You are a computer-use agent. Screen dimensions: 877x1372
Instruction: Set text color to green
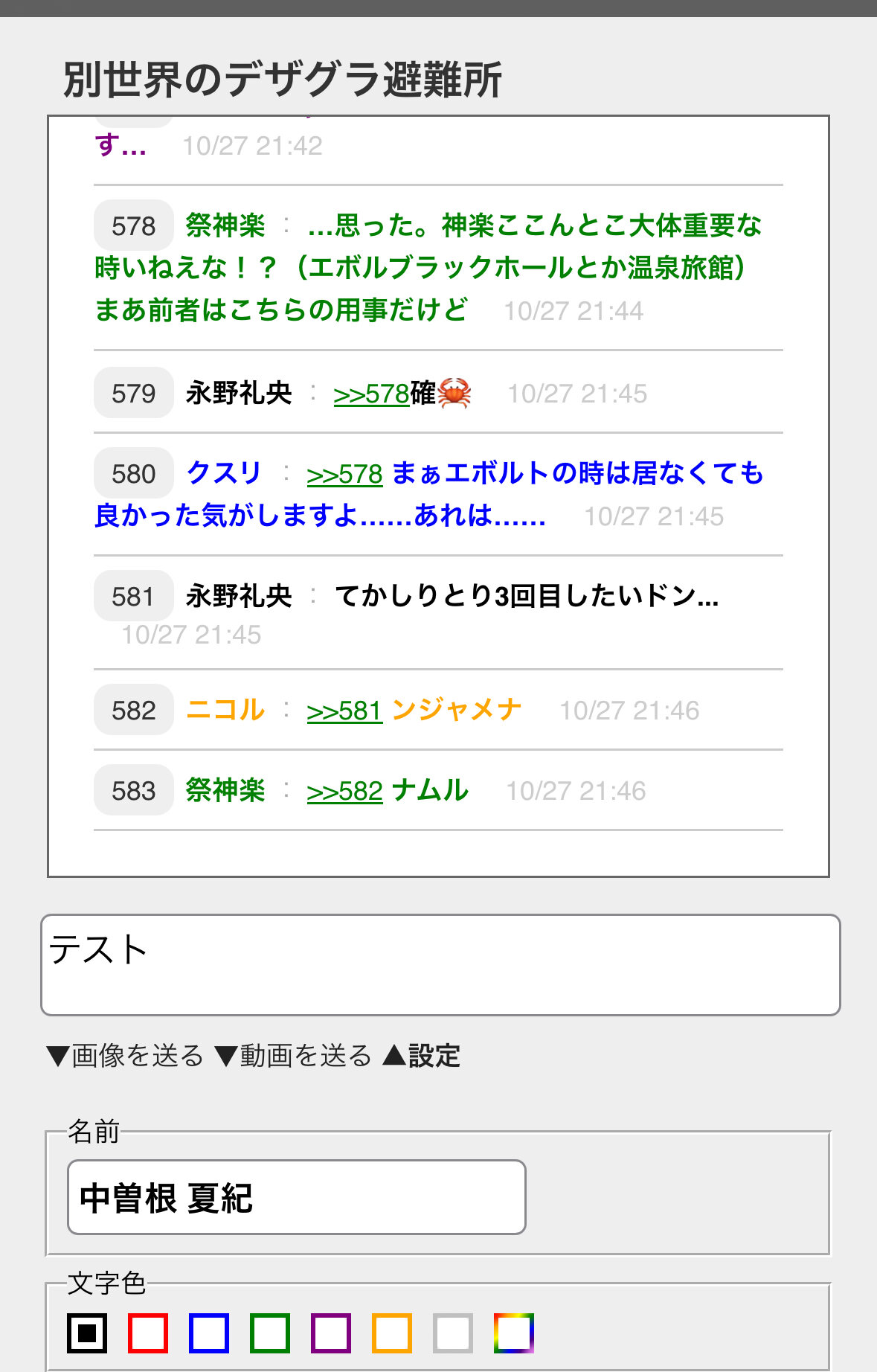[x=270, y=1333]
